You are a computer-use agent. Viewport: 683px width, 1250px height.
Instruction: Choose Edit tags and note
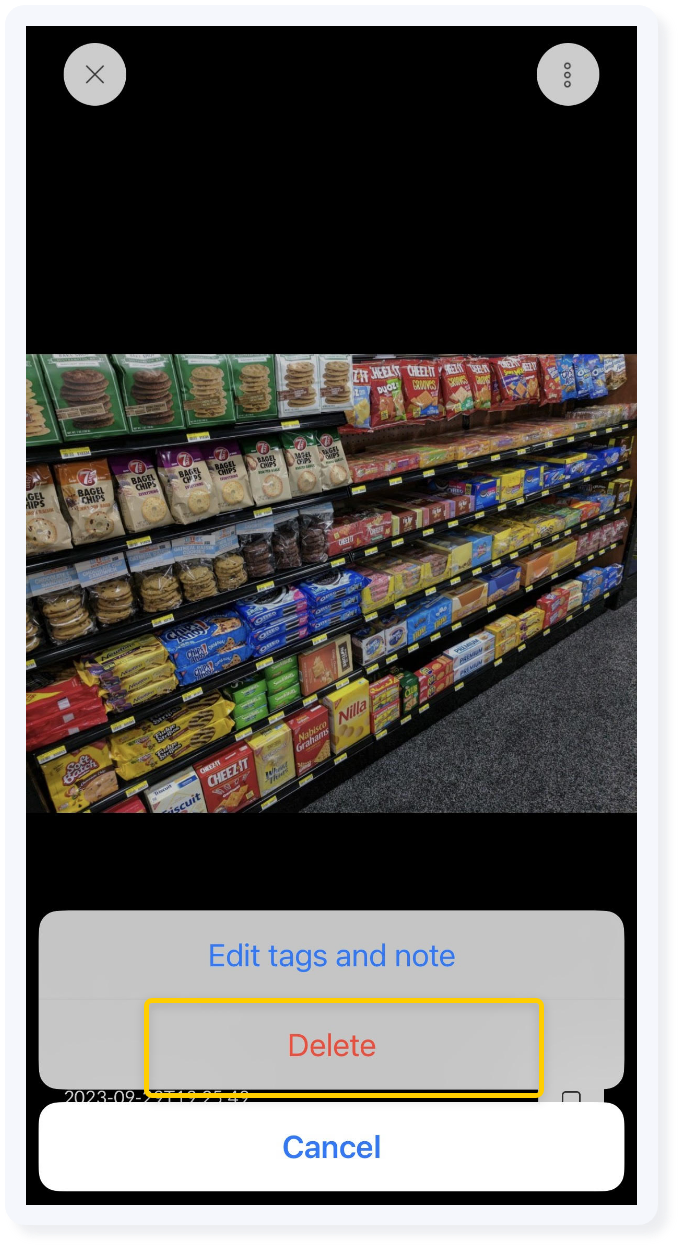point(331,955)
